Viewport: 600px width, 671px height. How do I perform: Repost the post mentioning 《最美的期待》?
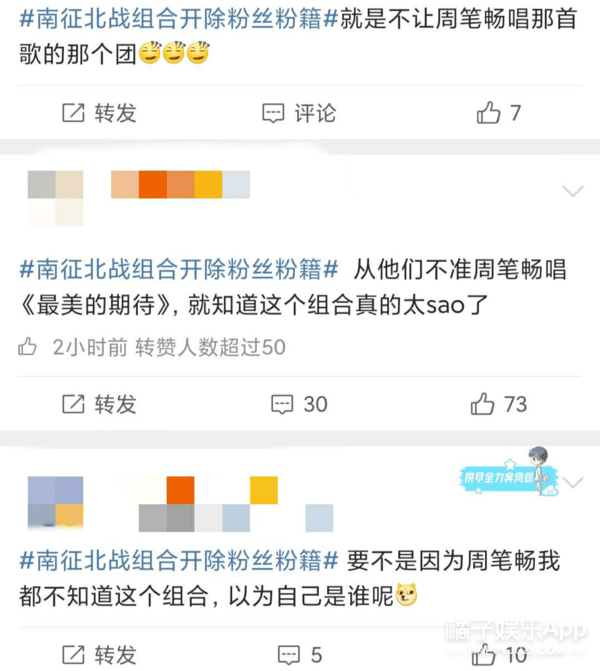(x=99, y=404)
